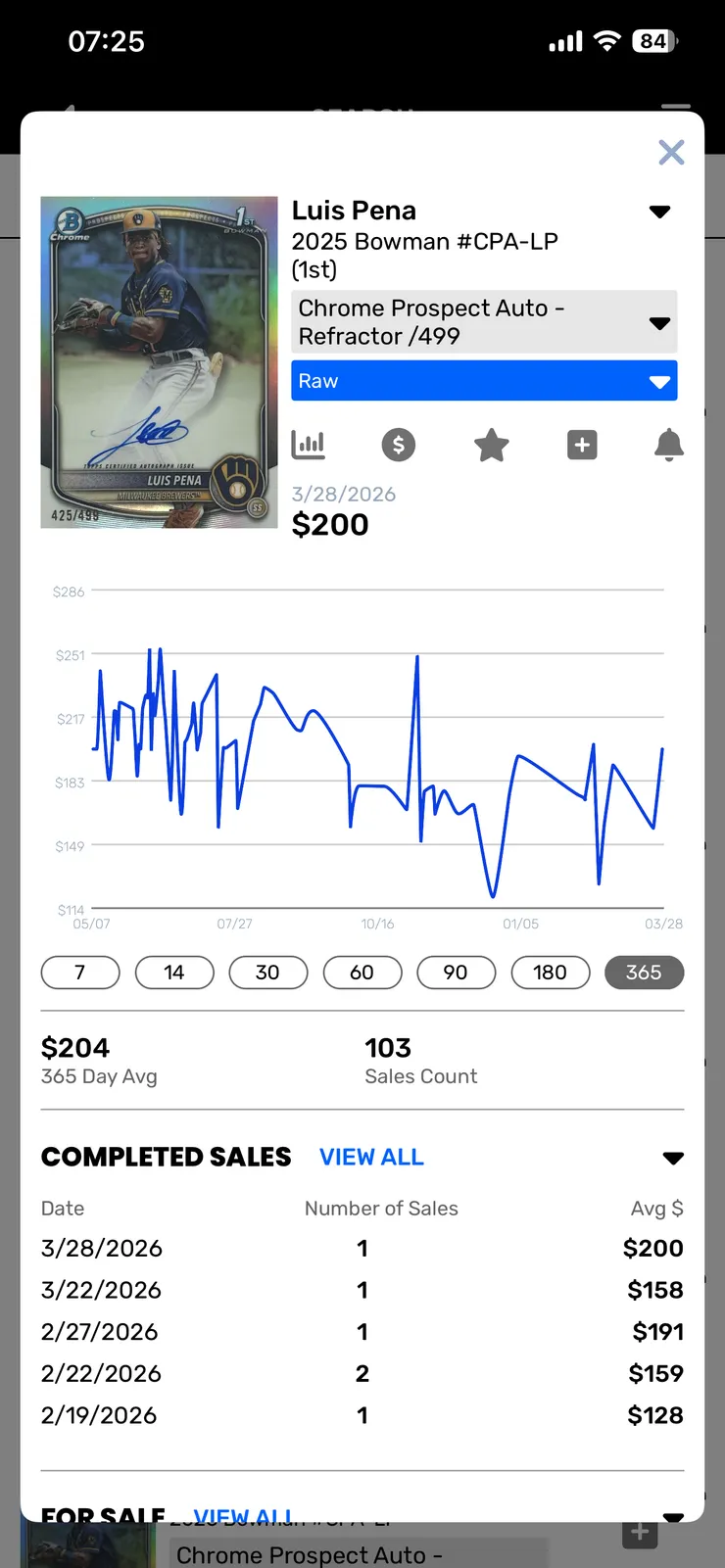Collapse the Completed Sales section
This screenshot has width=725, height=1568.
[673, 1158]
